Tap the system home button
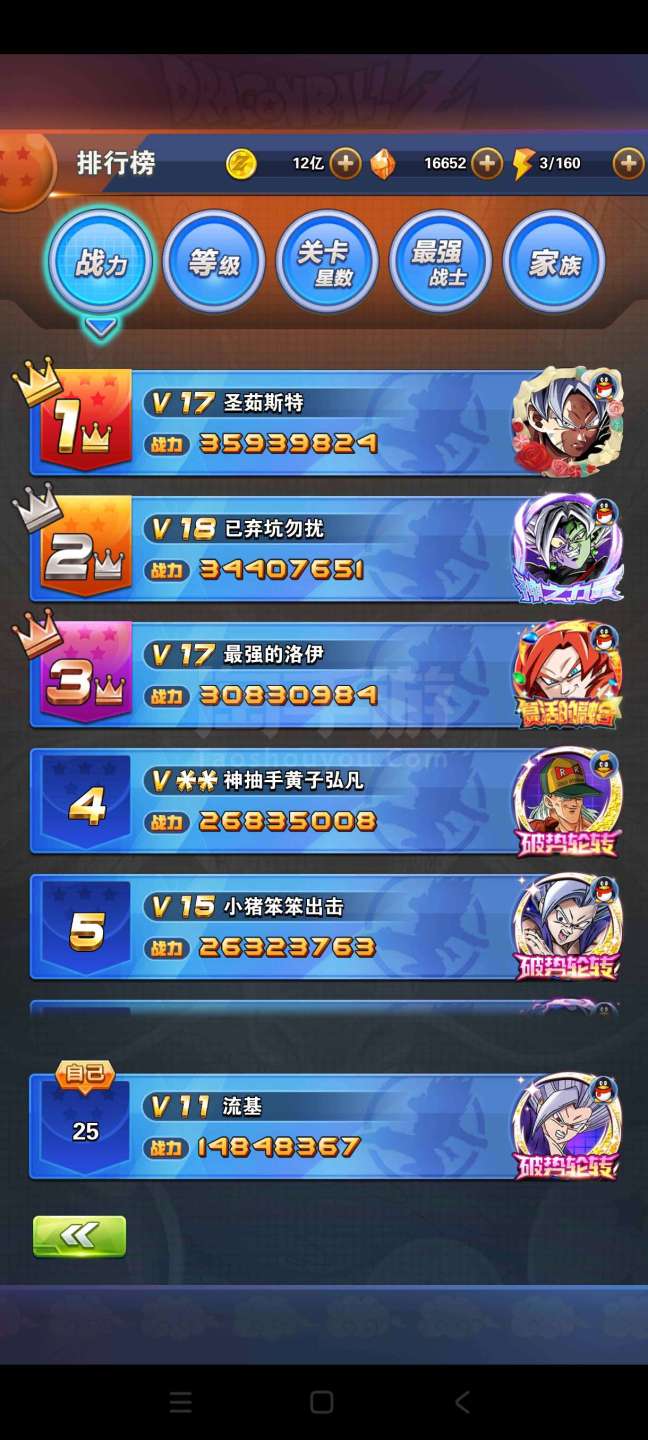Viewport: 648px width, 1440px height. tap(322, 1402)
